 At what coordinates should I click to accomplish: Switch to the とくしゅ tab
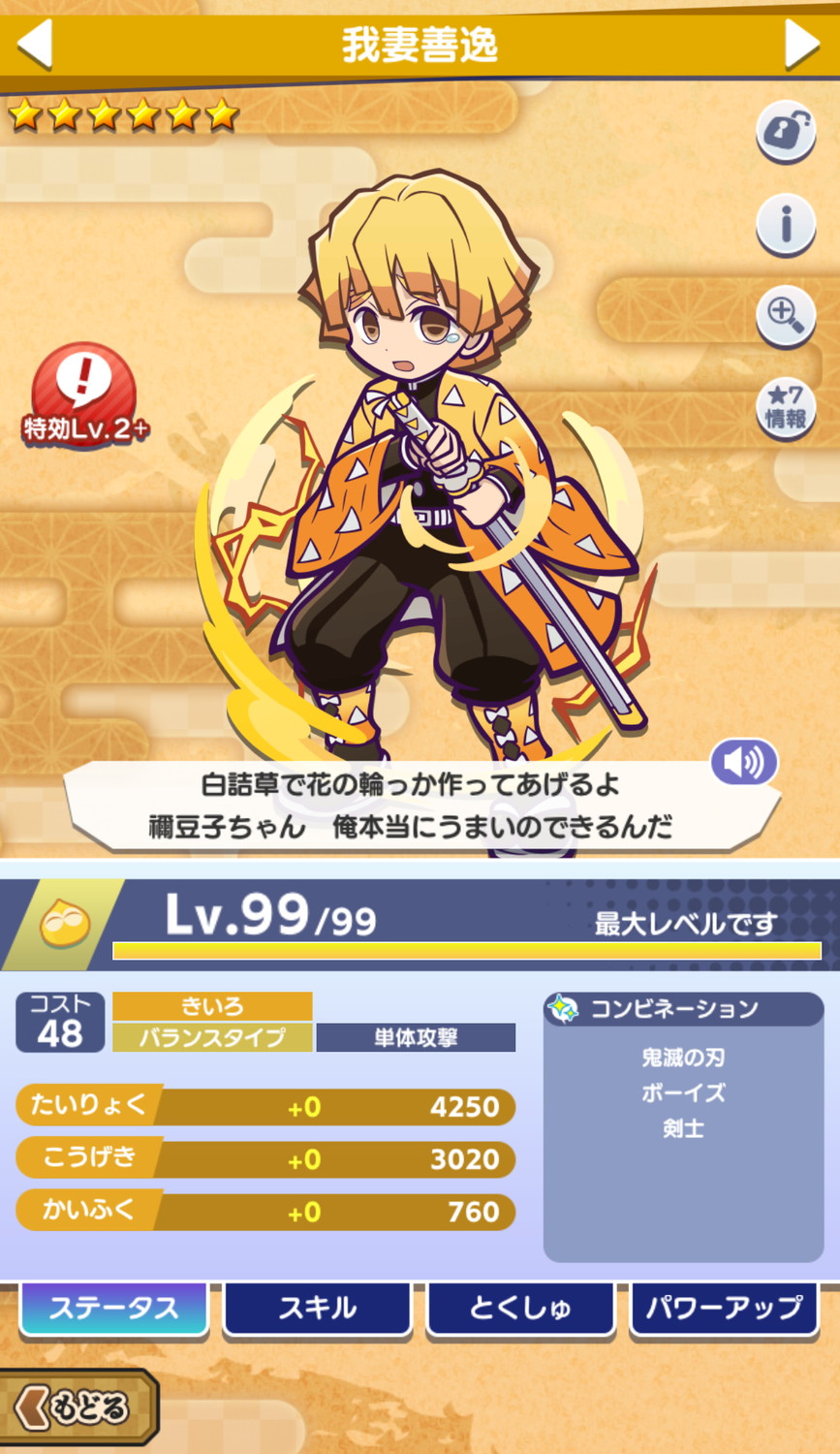520,1309
